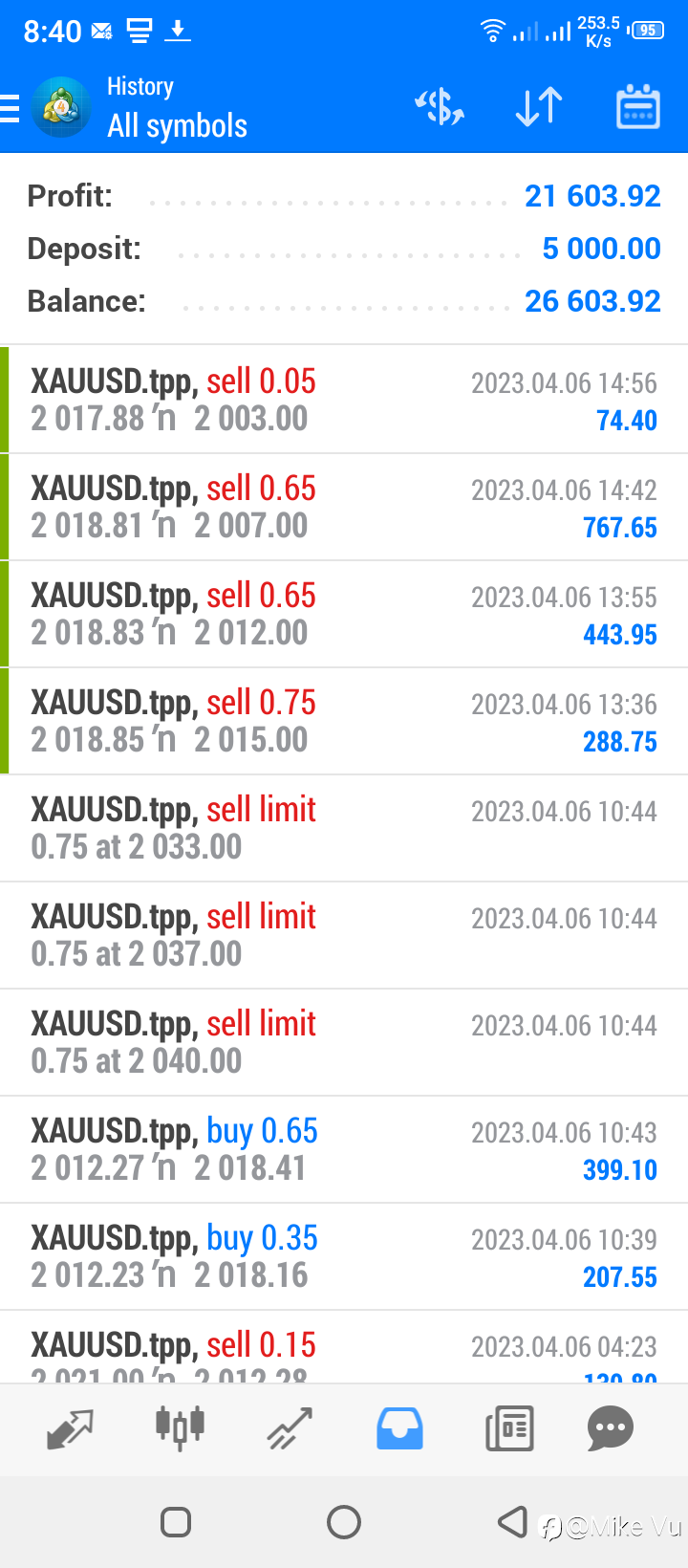Open the sell limit order at 2 040.00
Screen dimensions: 688x1568
click(x=344, y=1042)
